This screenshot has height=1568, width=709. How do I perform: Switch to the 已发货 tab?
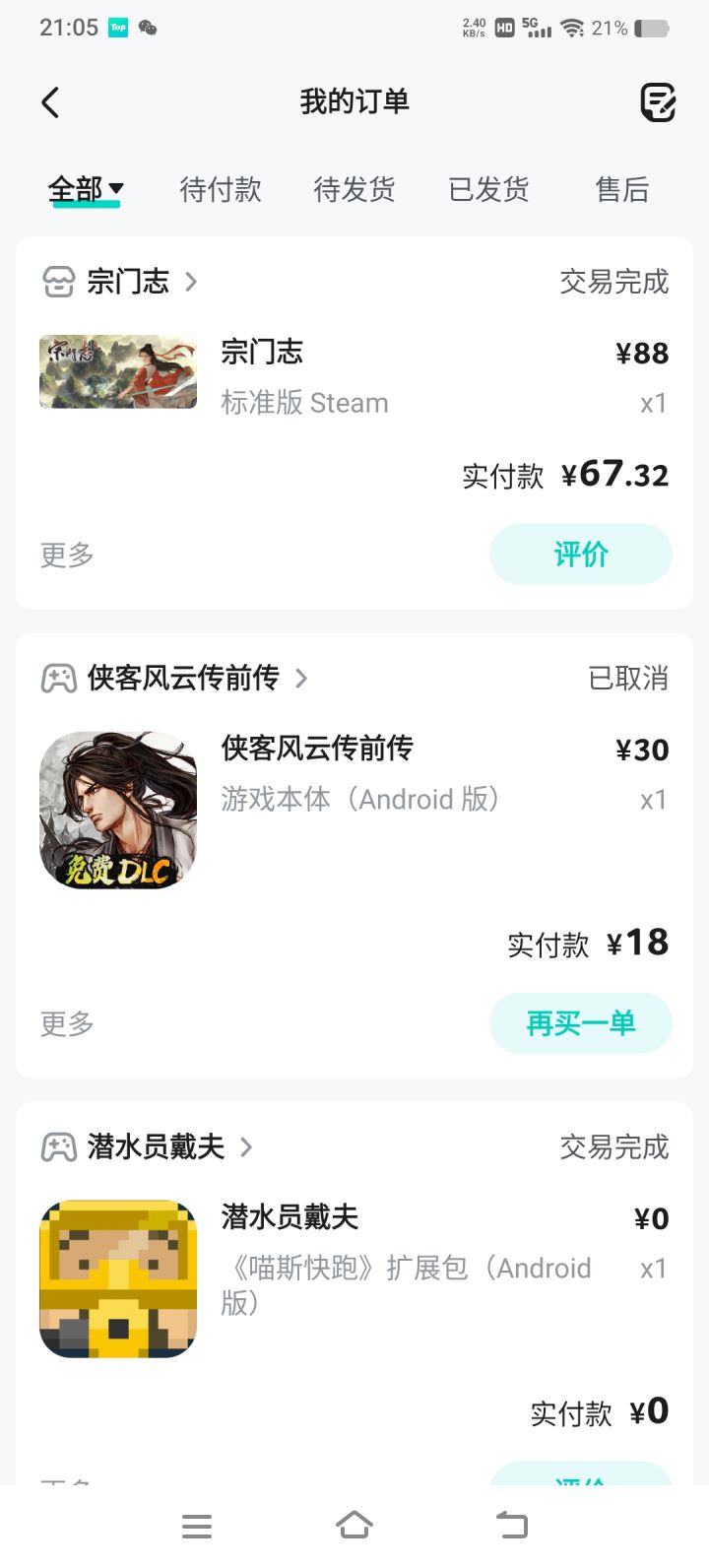(488, 189)
